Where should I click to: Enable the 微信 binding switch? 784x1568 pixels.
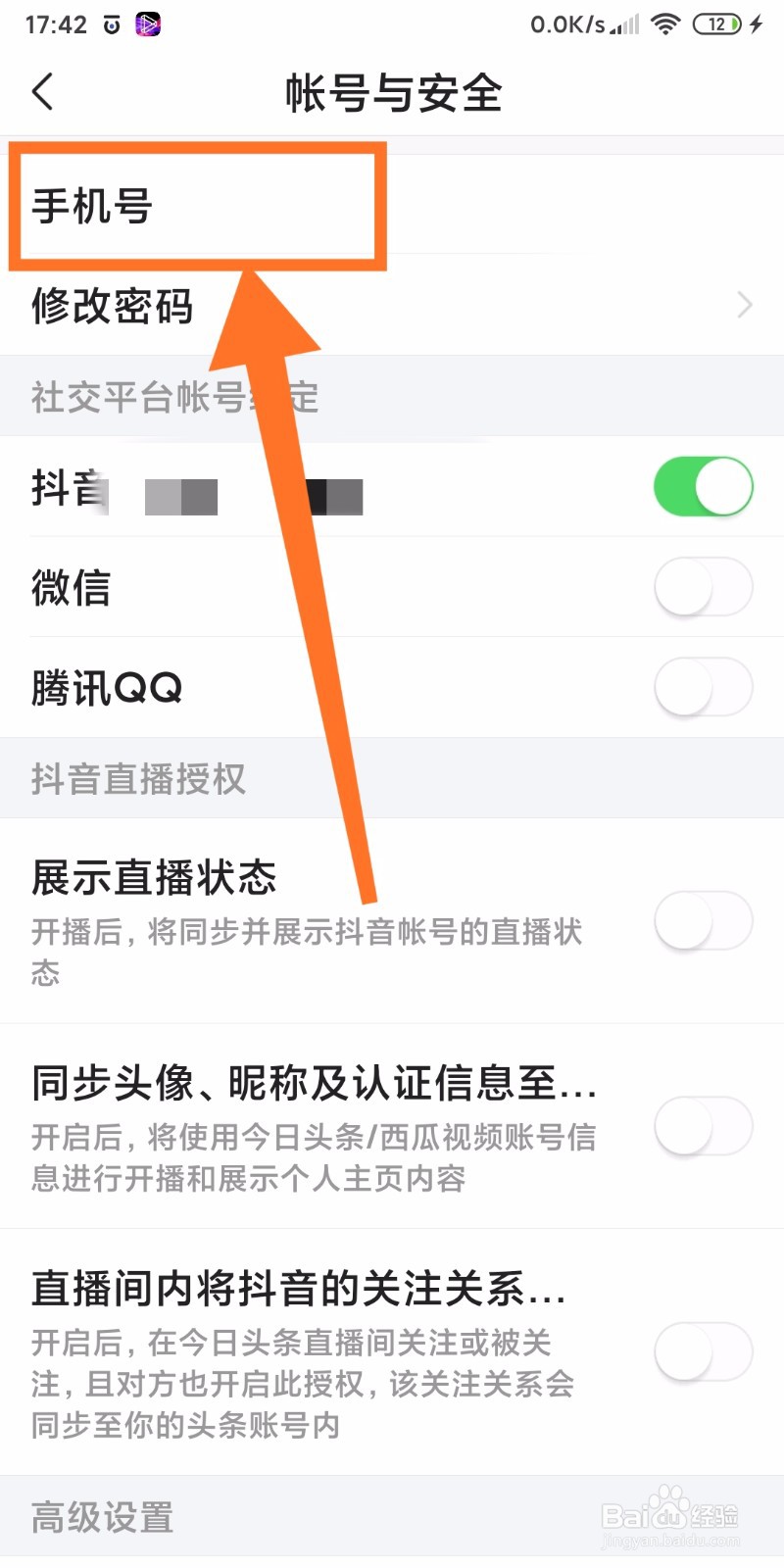point(703,587)
